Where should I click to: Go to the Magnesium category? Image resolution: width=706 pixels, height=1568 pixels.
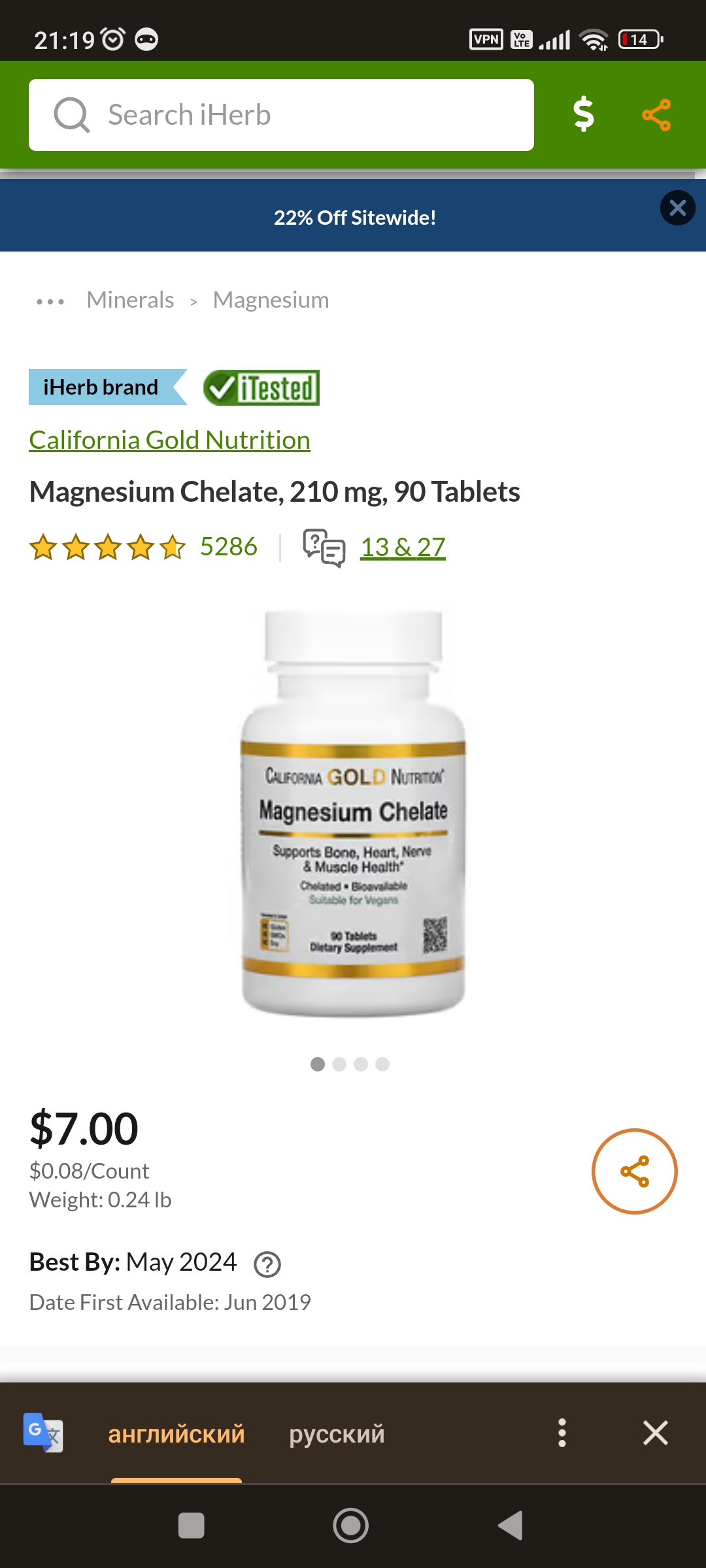tap(271, 300)
